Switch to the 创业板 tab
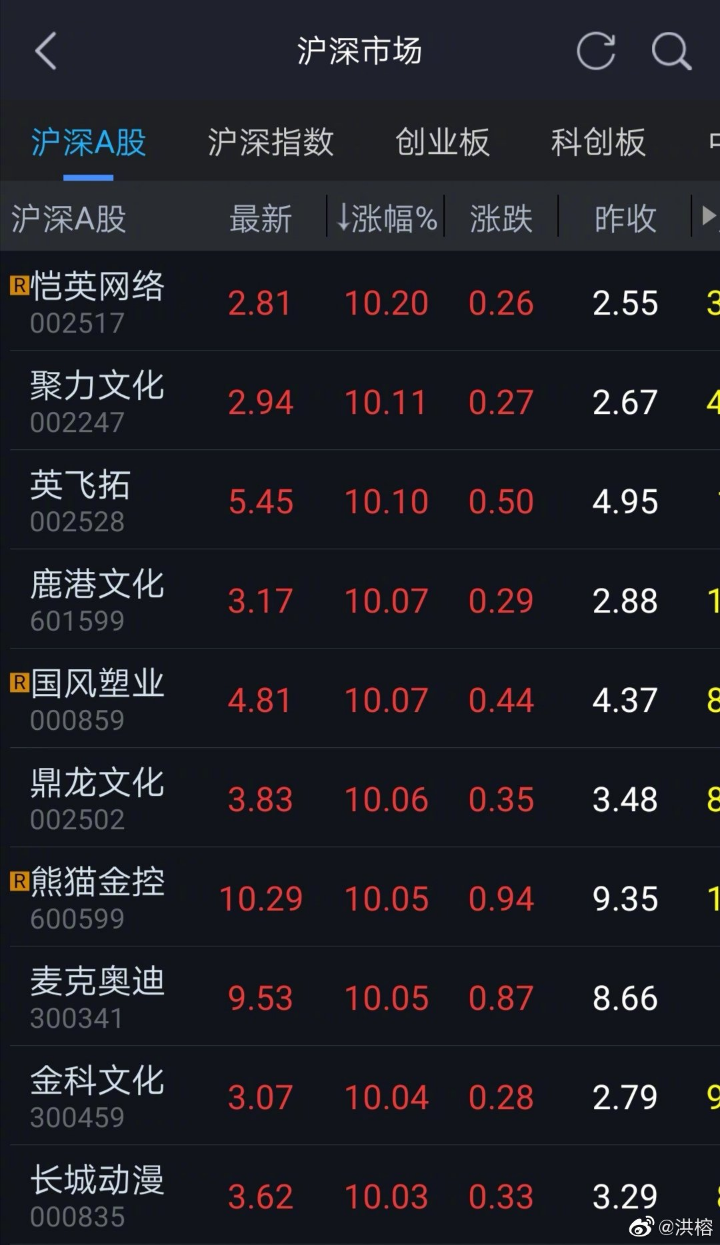The width and height of the screenshot is (720, 1245). [x=442, y=142]
